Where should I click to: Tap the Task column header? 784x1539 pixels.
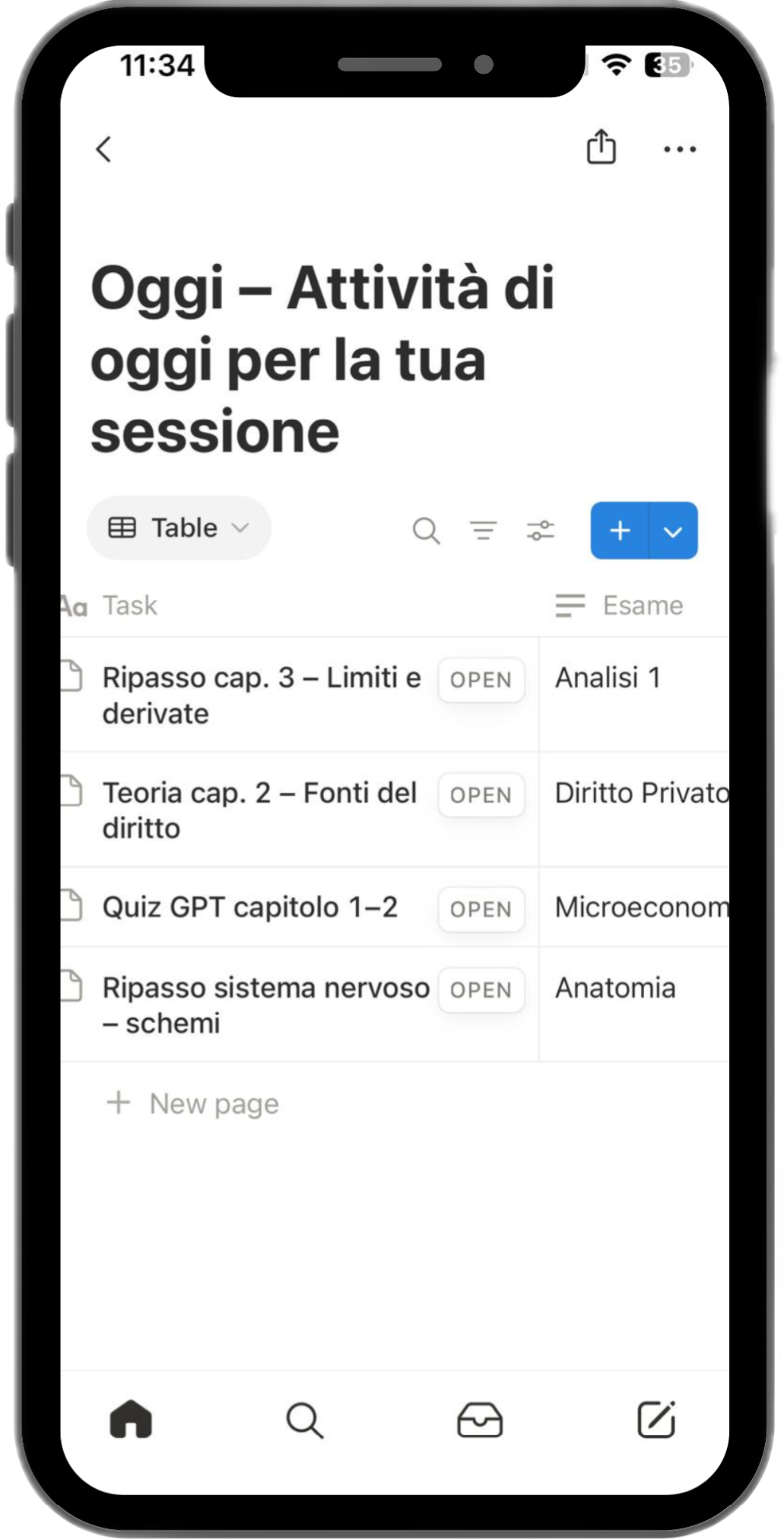130,605
